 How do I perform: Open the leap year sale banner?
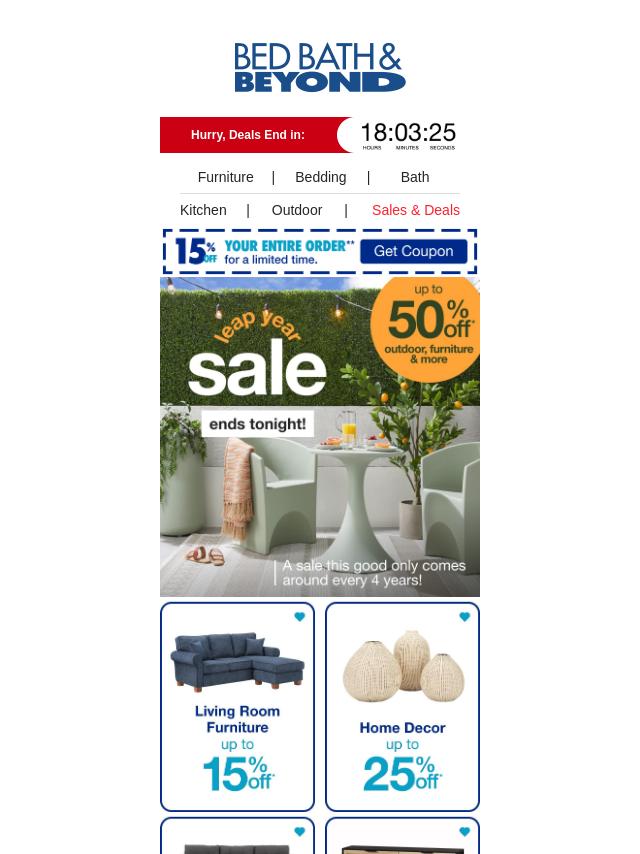pyautogui.click(x=320, y=437)
